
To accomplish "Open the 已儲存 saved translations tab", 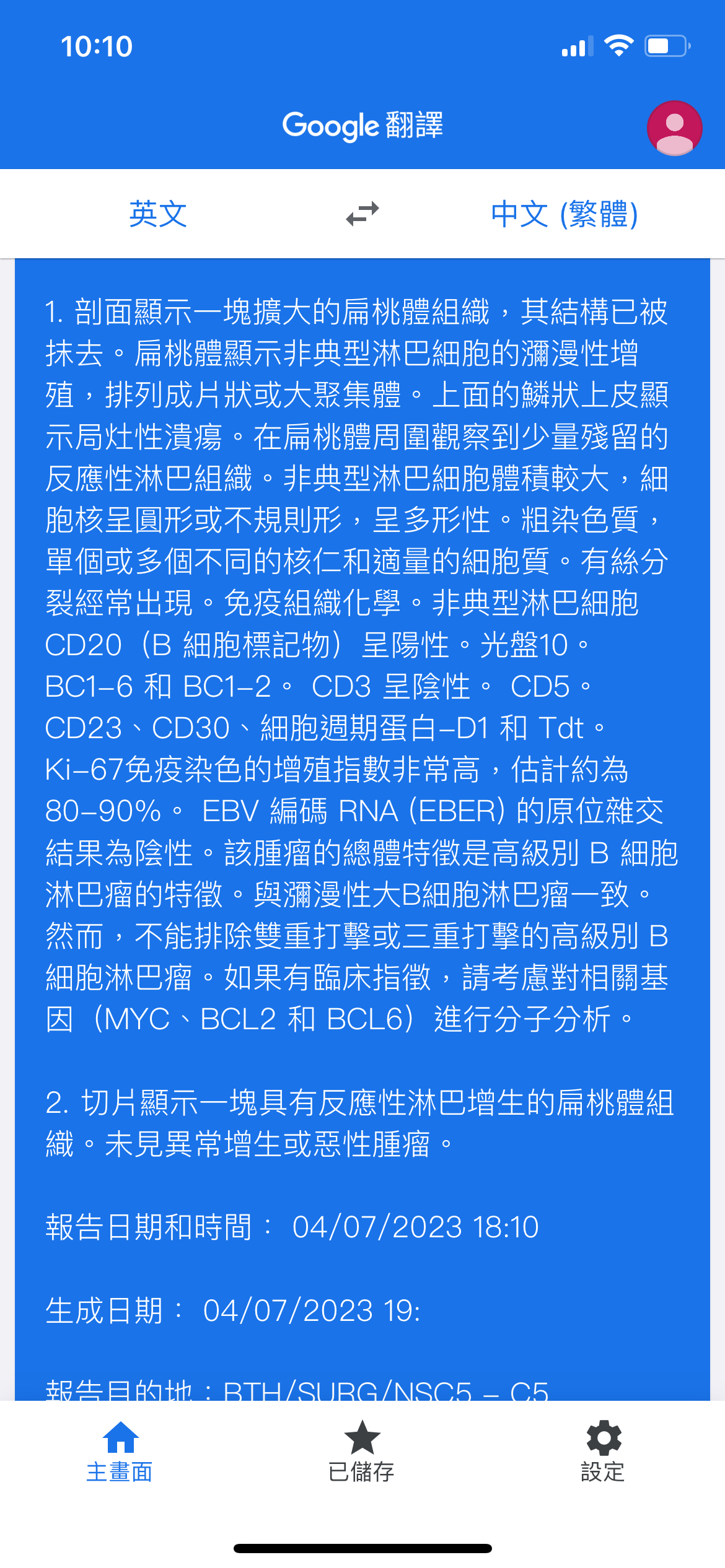I will point(362,1452).
